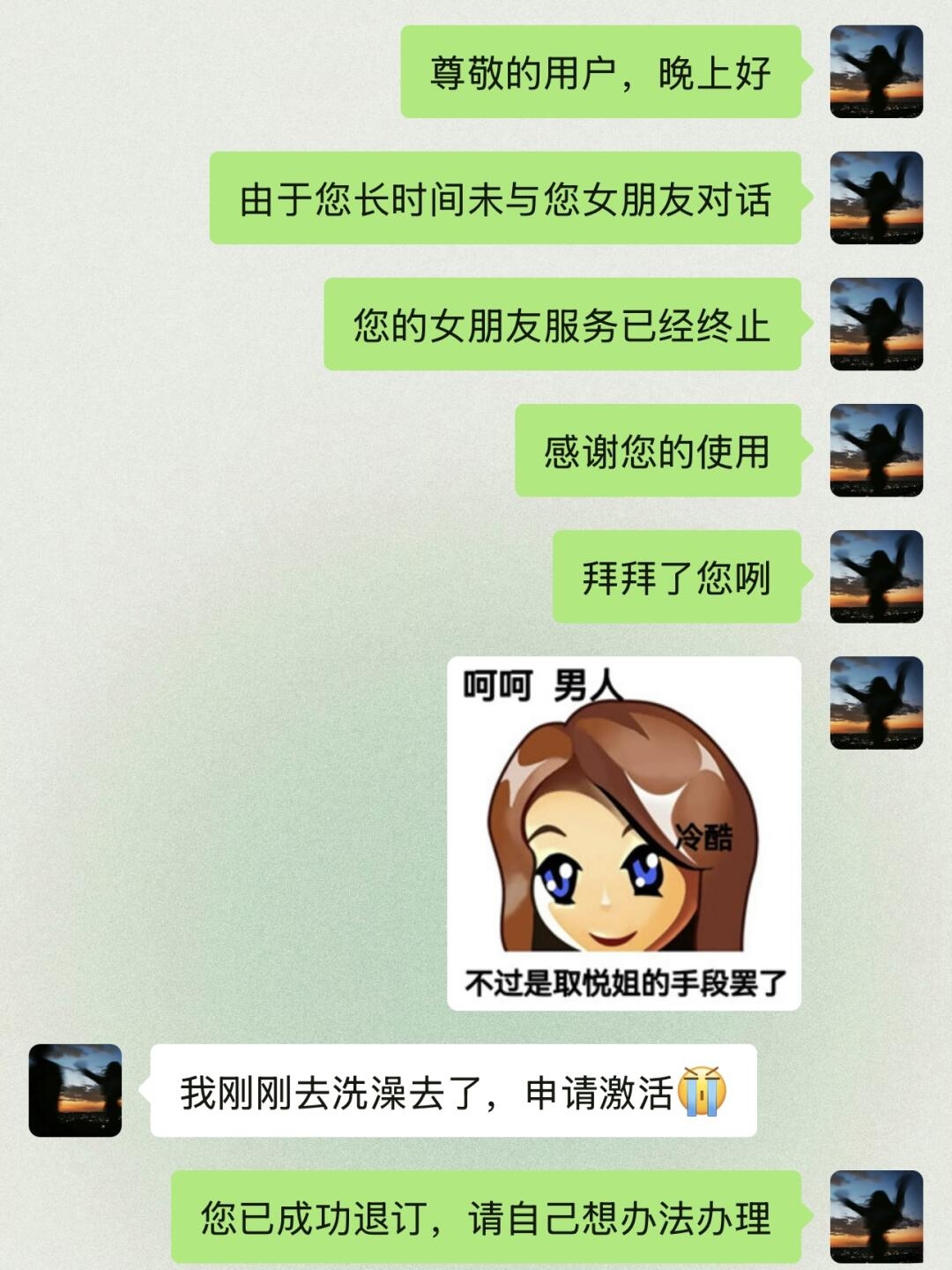This screenshot has width=952, height=1270.
Task: Tap the avatar beside 我刚刚去洗澡去了 message
Action: [x=75, y=1090]
